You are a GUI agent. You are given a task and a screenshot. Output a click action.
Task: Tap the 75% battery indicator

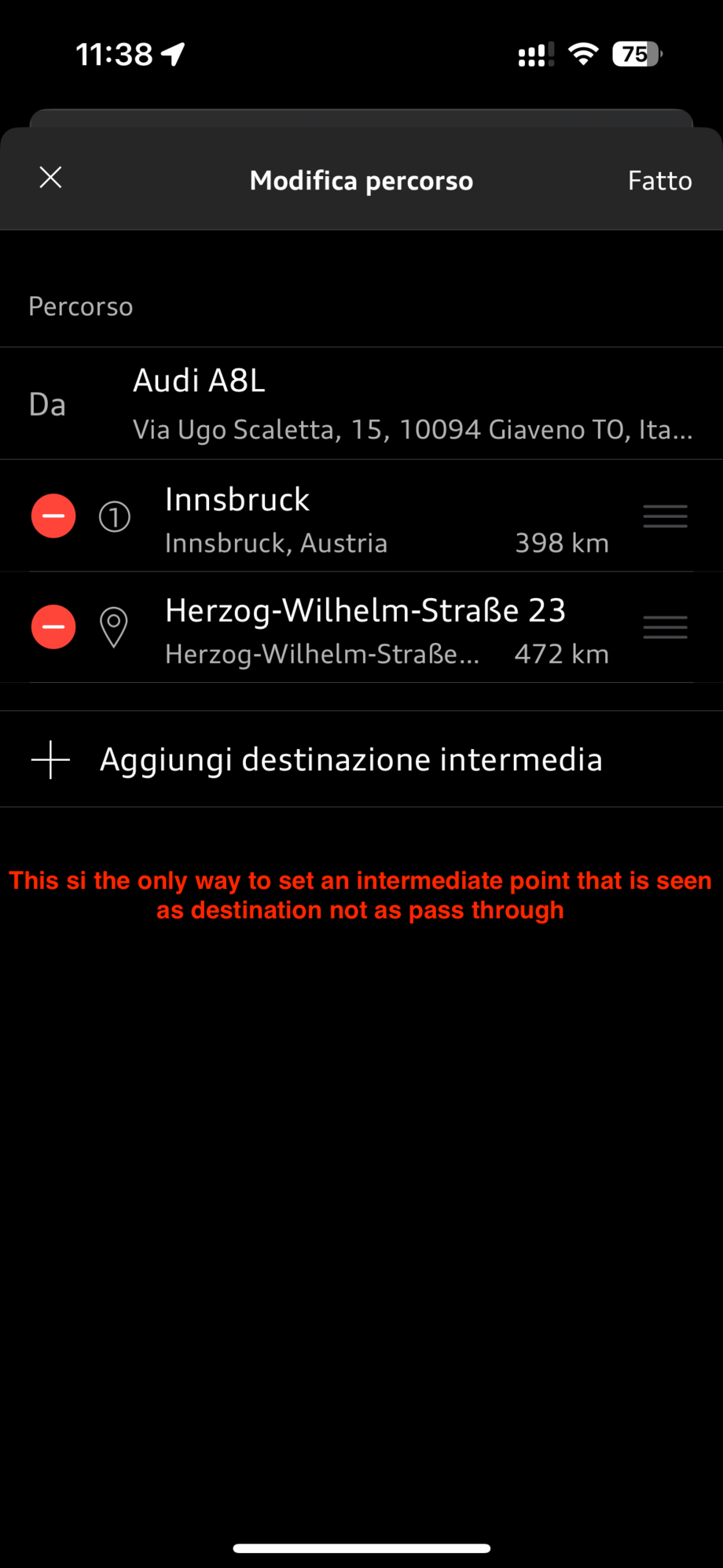coord(633,53)
